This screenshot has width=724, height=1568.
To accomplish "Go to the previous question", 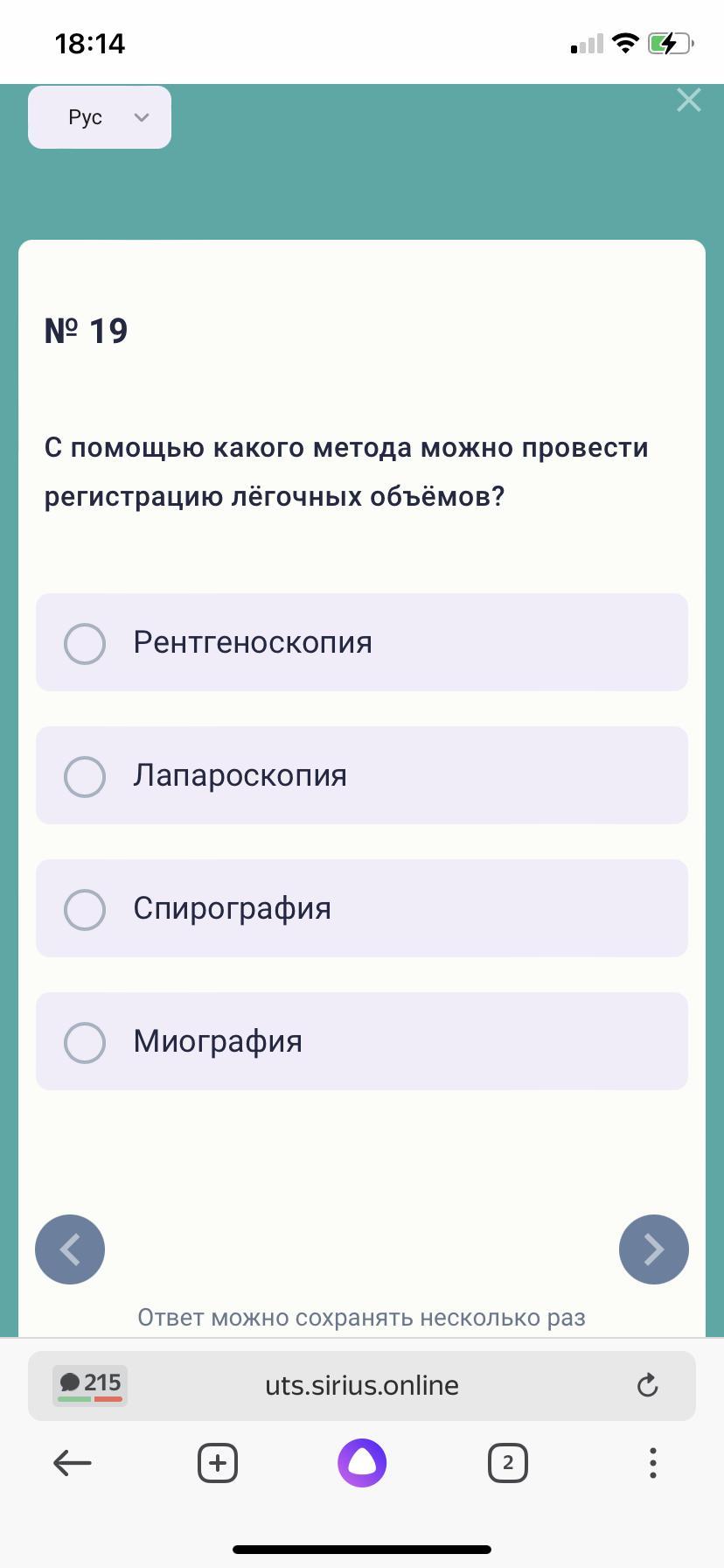I will click(x=70, y=1249).
